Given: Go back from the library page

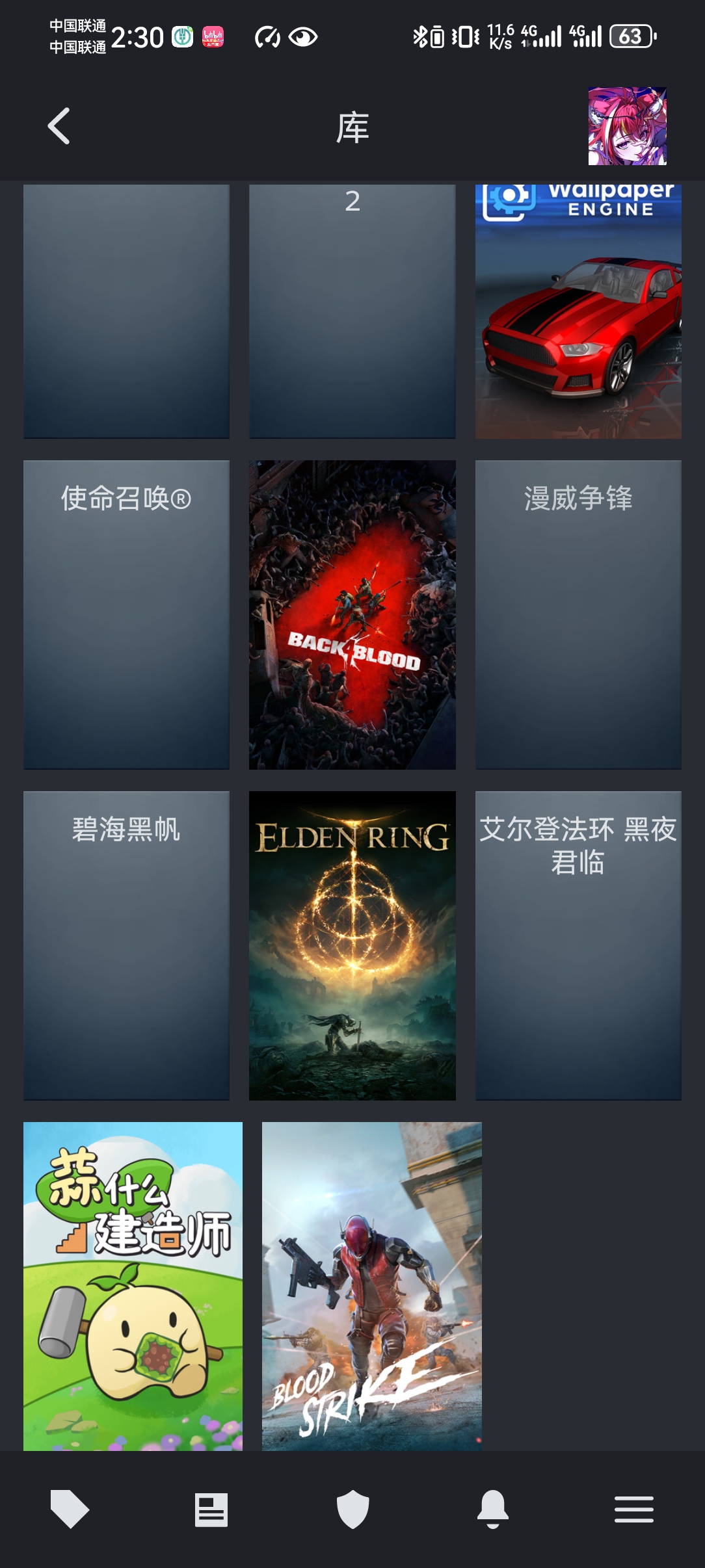Looking at the screenshot, I should (59, 126).
